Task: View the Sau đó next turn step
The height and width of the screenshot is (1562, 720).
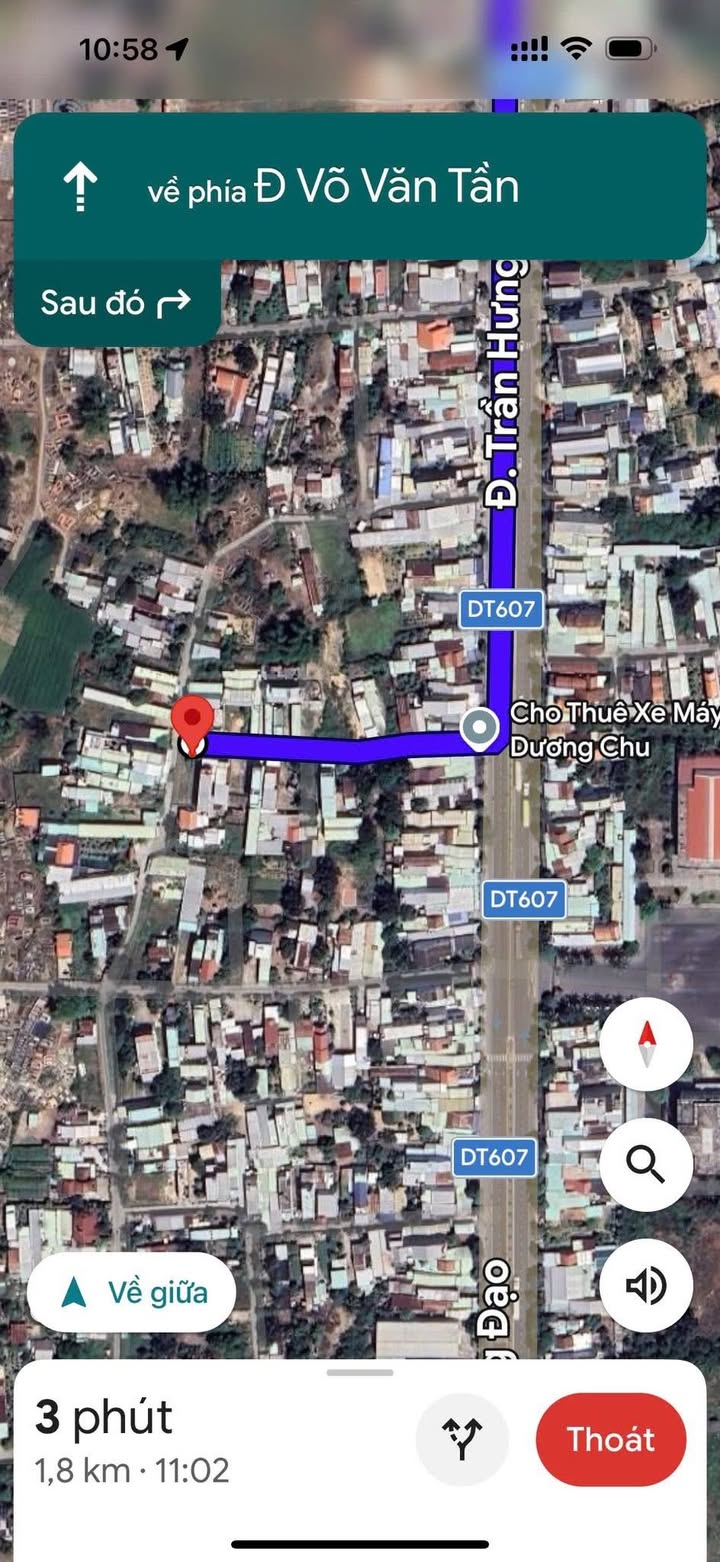Action: coord(116,302)
